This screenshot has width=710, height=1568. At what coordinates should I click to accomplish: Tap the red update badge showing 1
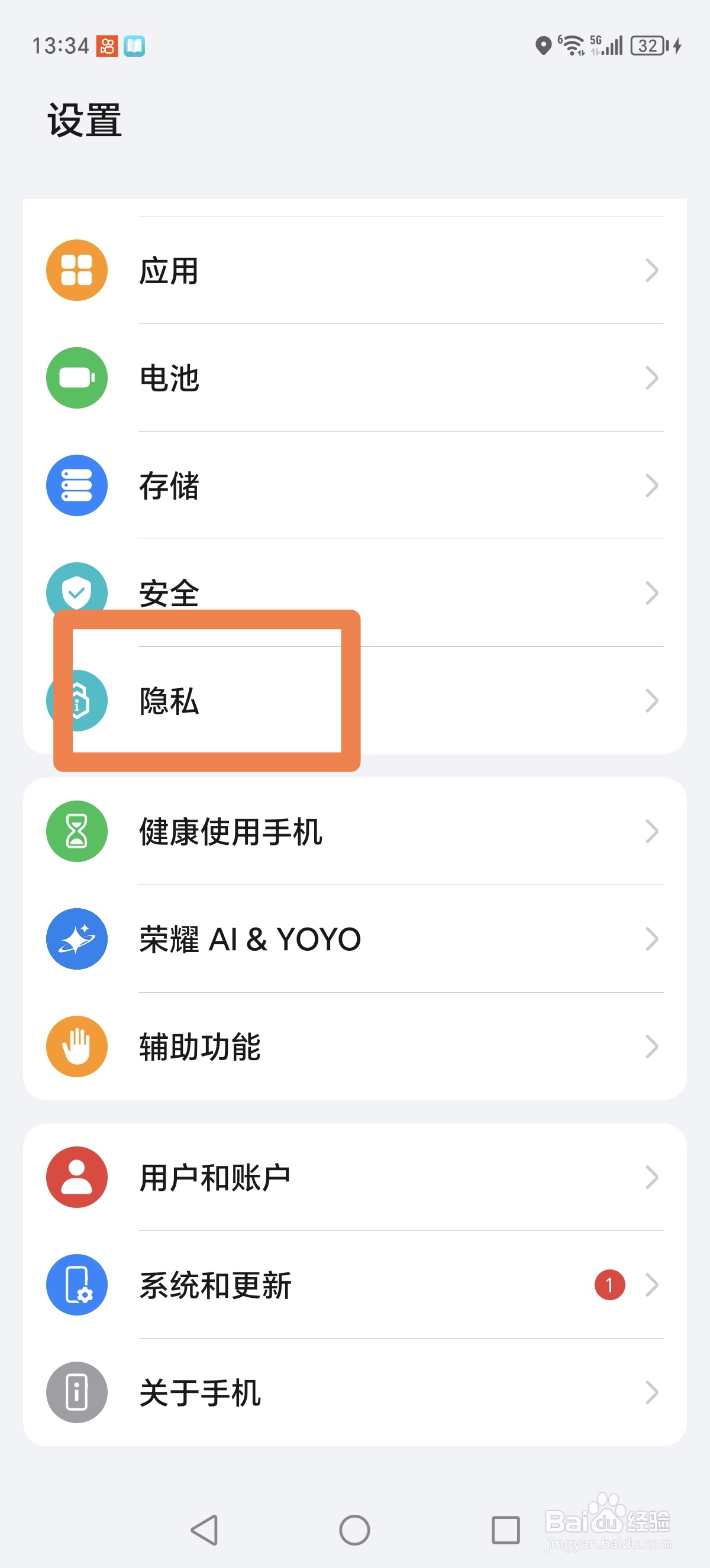click(609, 1285)
